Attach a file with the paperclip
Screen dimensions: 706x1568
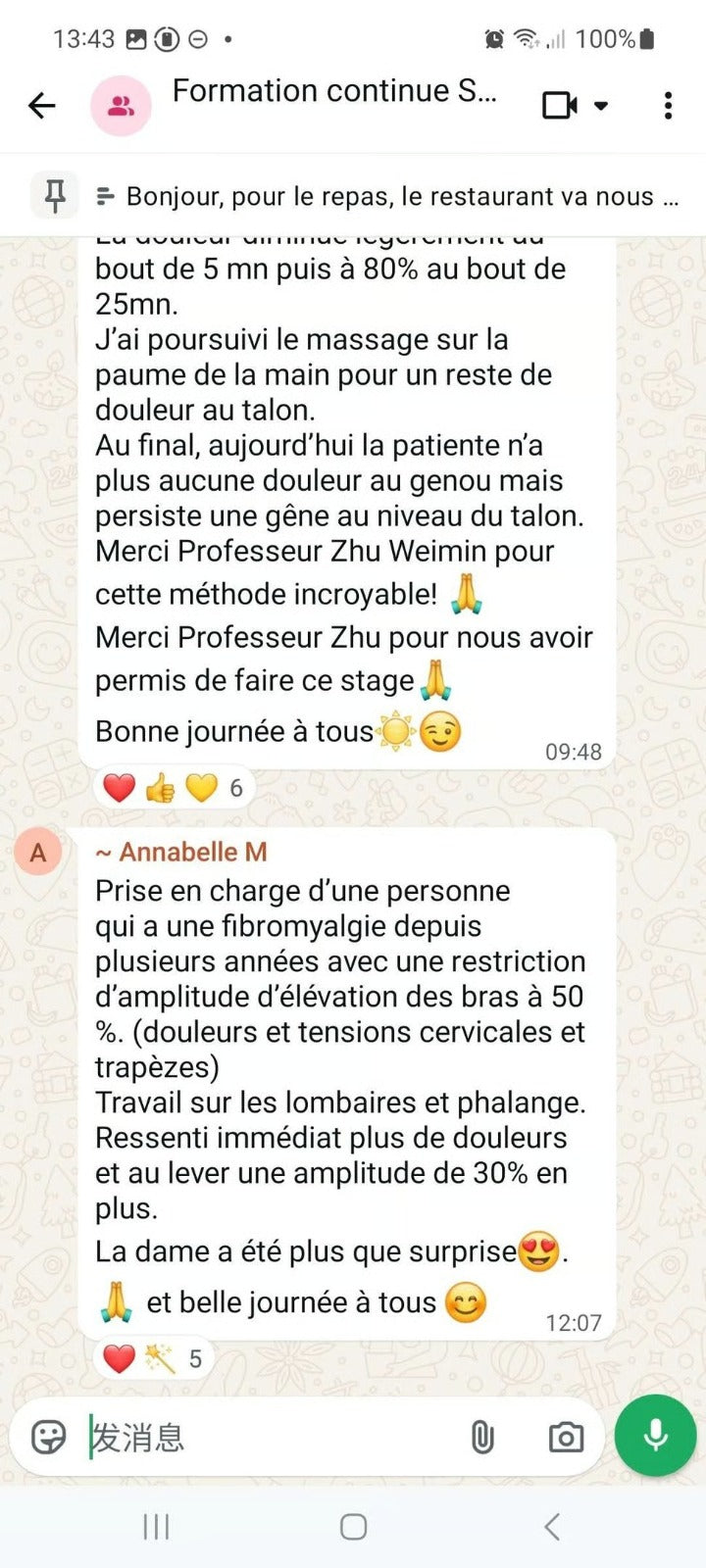(x=482, y=1437)
